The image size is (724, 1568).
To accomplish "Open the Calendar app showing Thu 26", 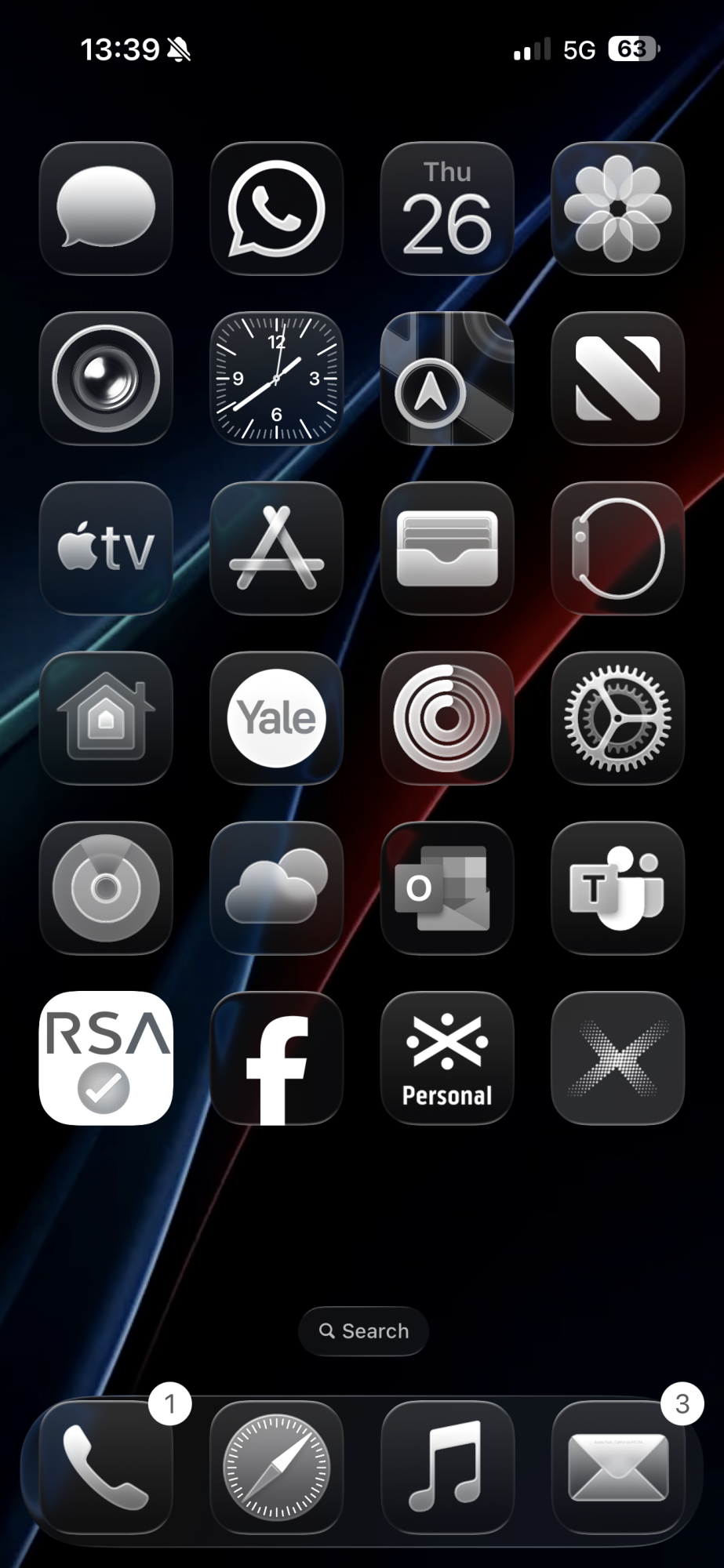I will tap(447, 209).
